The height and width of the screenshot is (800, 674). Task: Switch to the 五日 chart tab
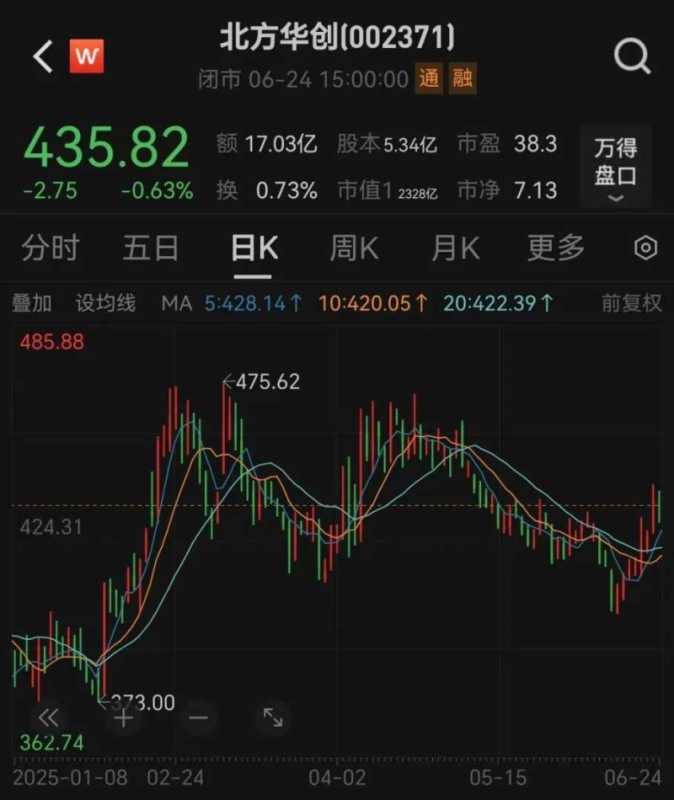(x=150, y=248)
